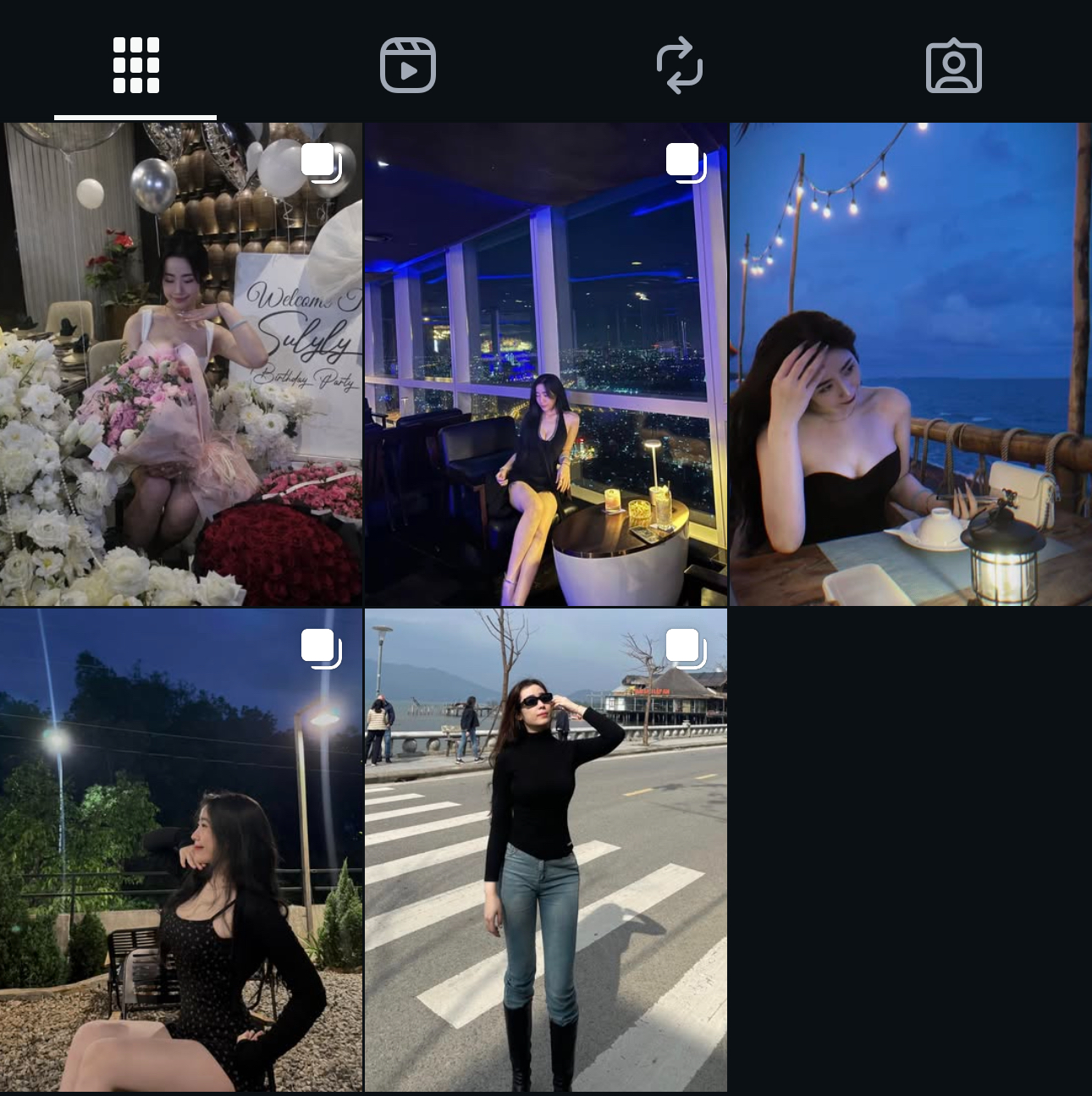Open the night park bench post

(181, 850)
